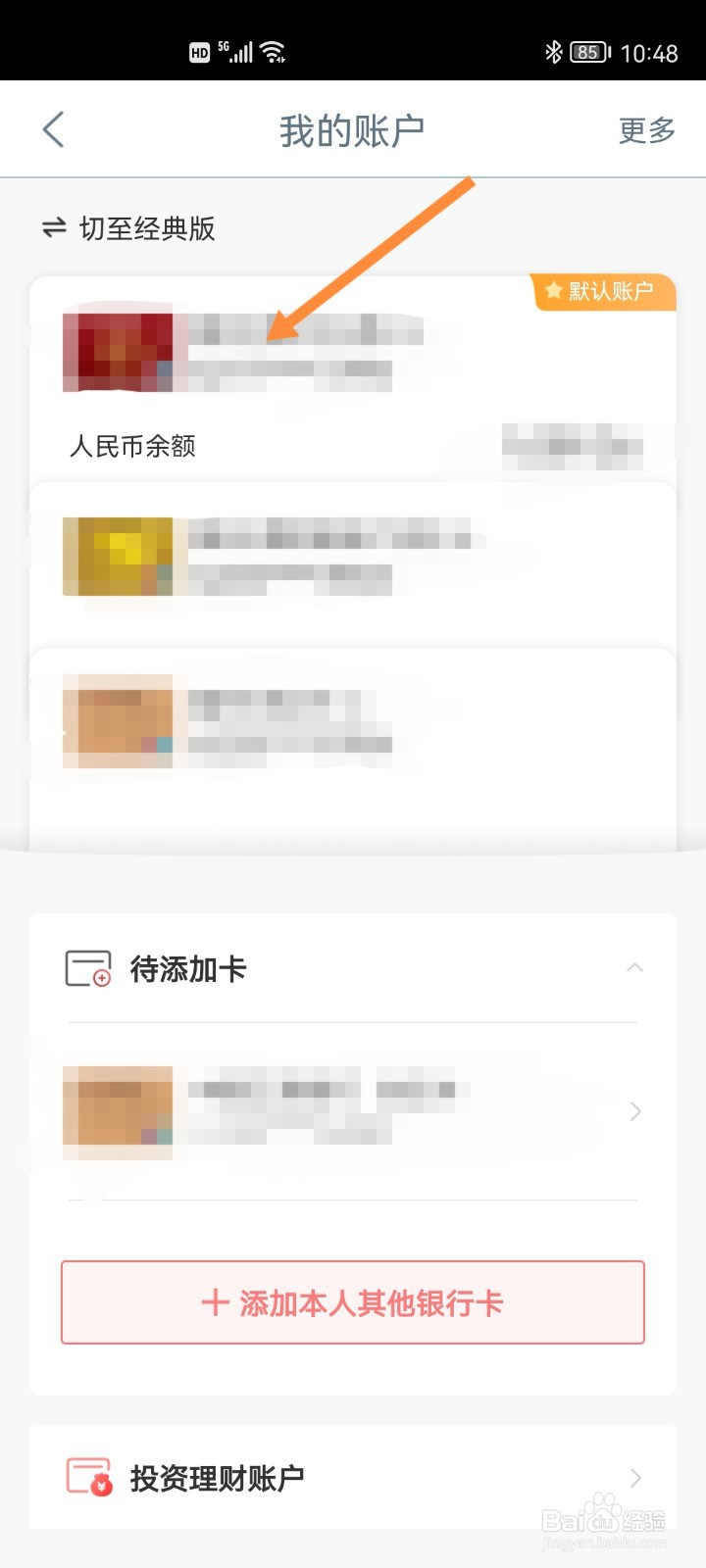Open the 待添加卡 card icon
This screenshot has width=706, height=1568.
(86, 968)
